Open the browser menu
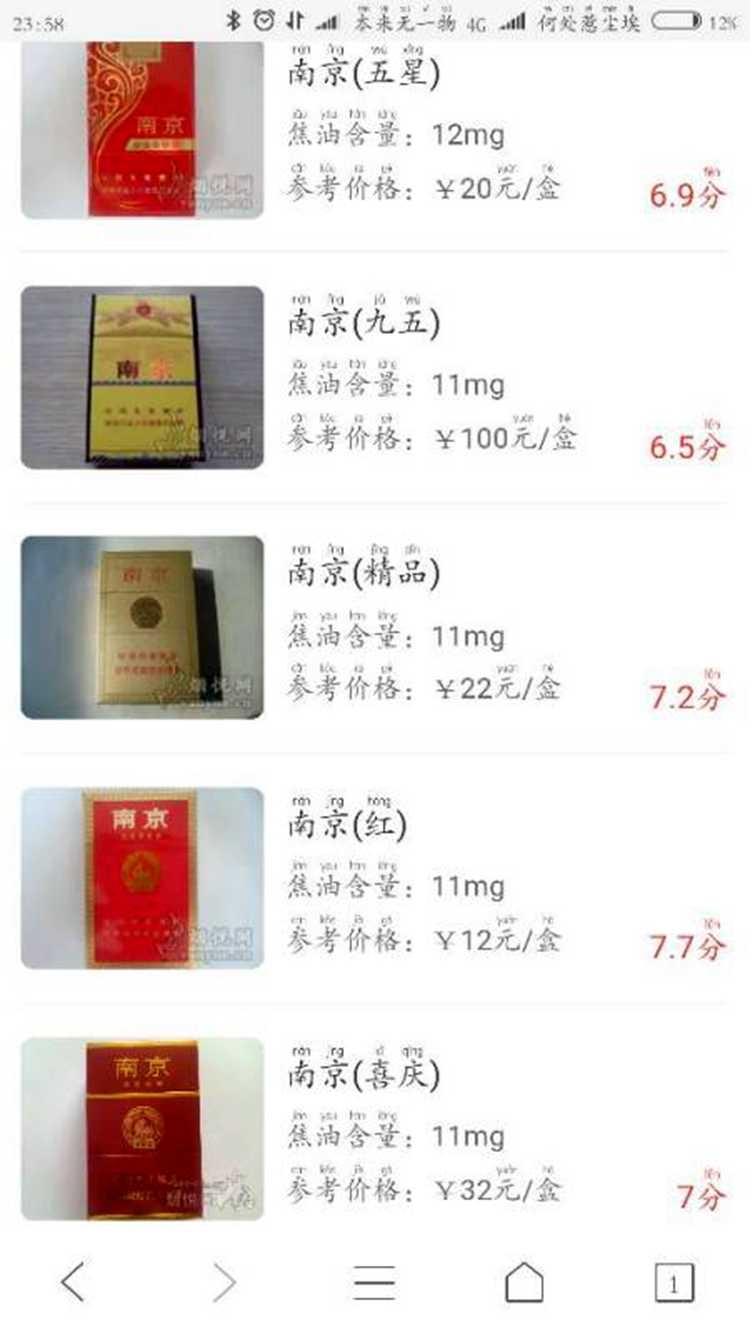 point(374,1281)
